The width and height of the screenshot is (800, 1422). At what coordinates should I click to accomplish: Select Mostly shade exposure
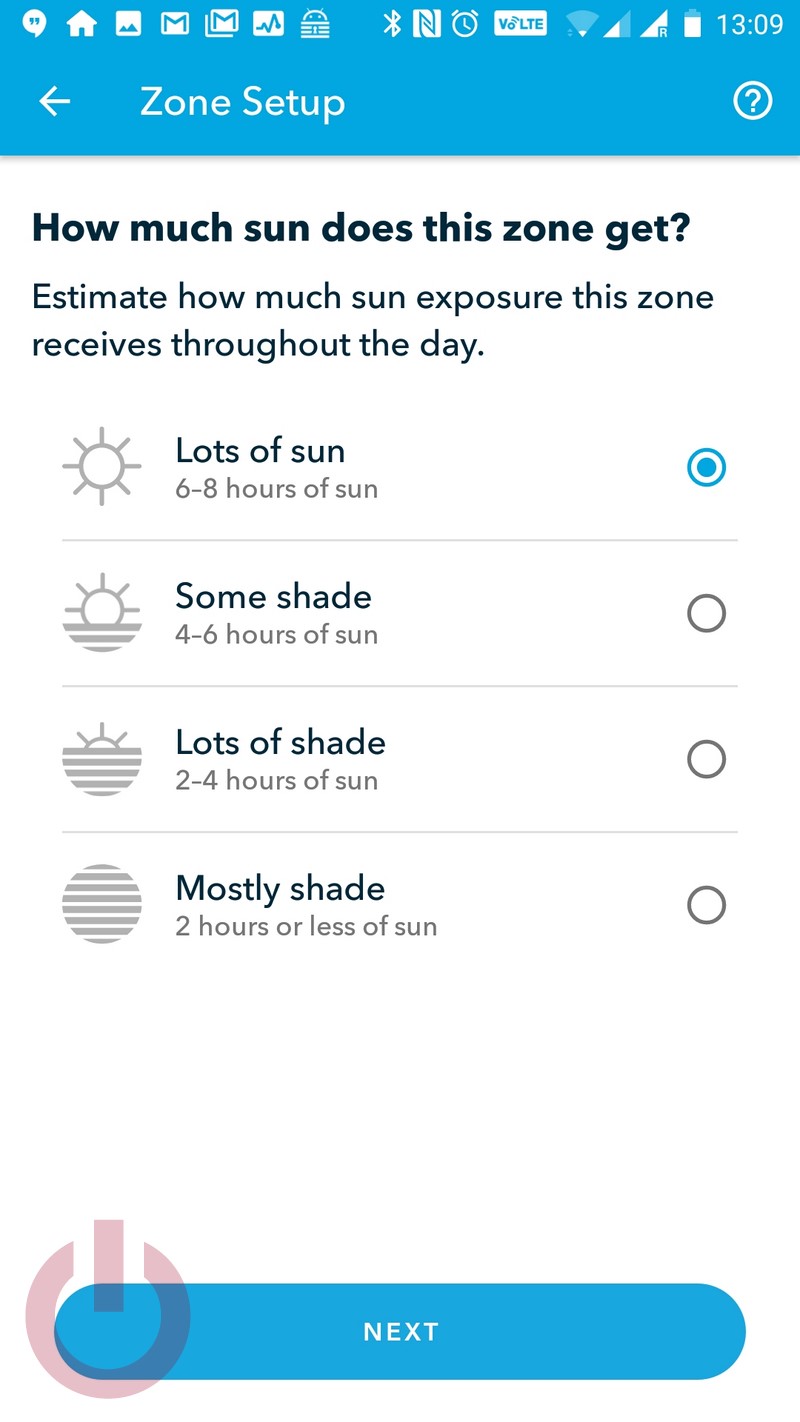click(x=400, y=906)
